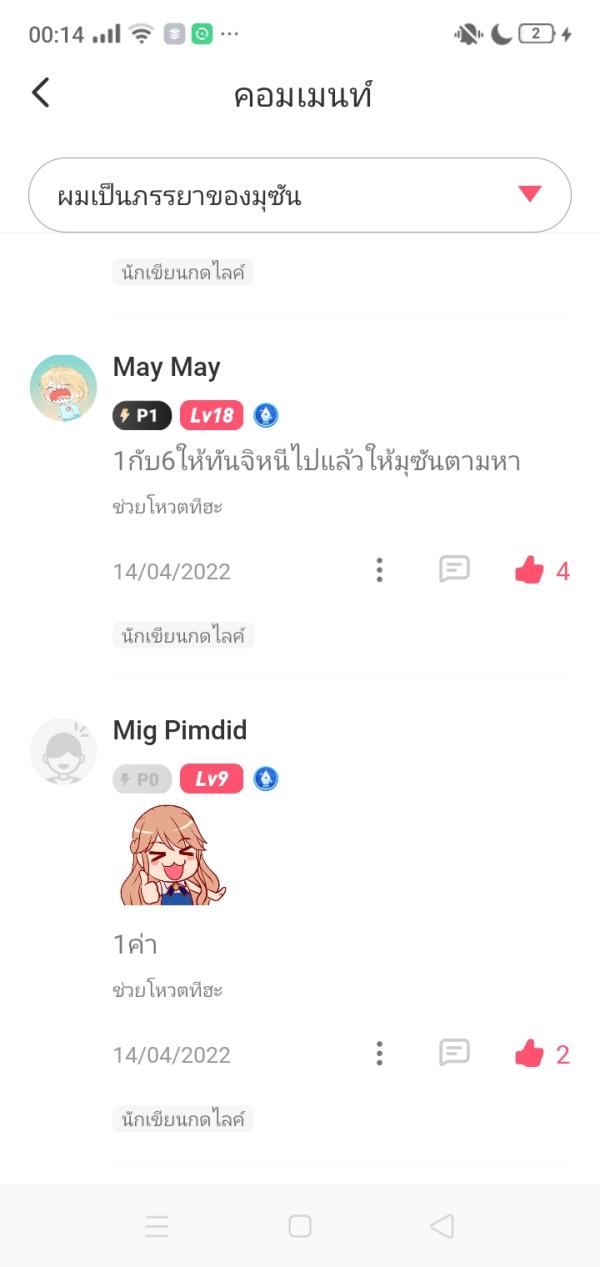Viewport: 600px width, 1267px height.
Task: Tap the system home button
Action: [x=300, y=1226]
